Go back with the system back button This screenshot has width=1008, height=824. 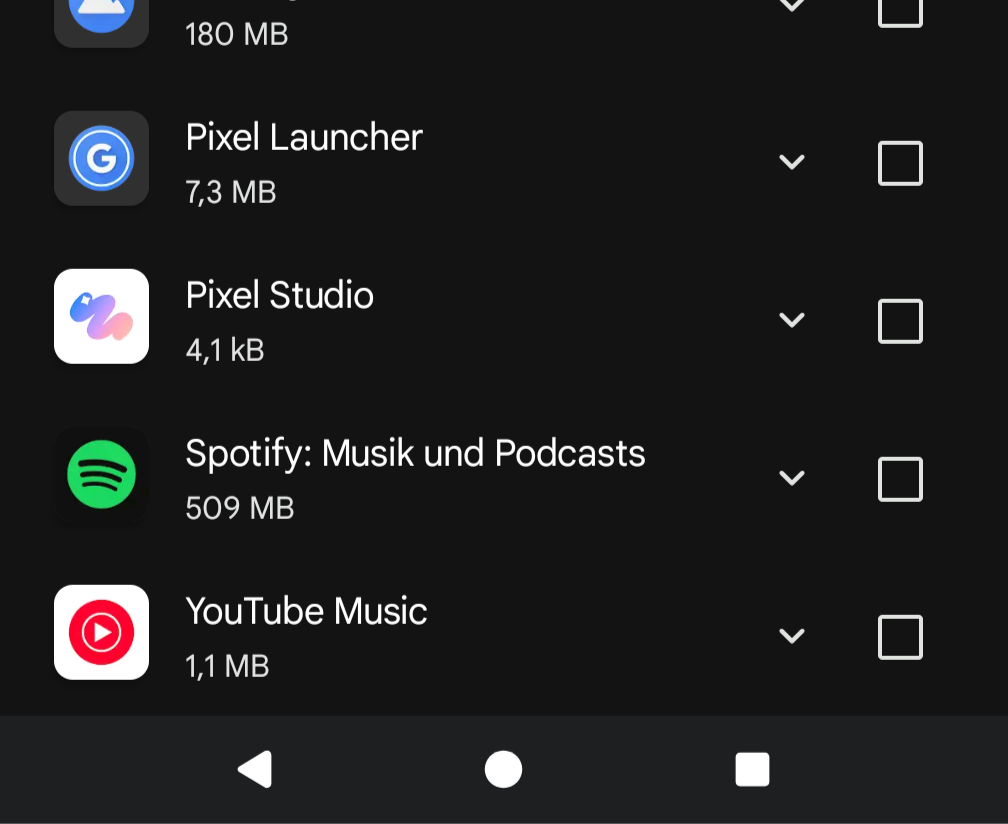tap(255, 770)
